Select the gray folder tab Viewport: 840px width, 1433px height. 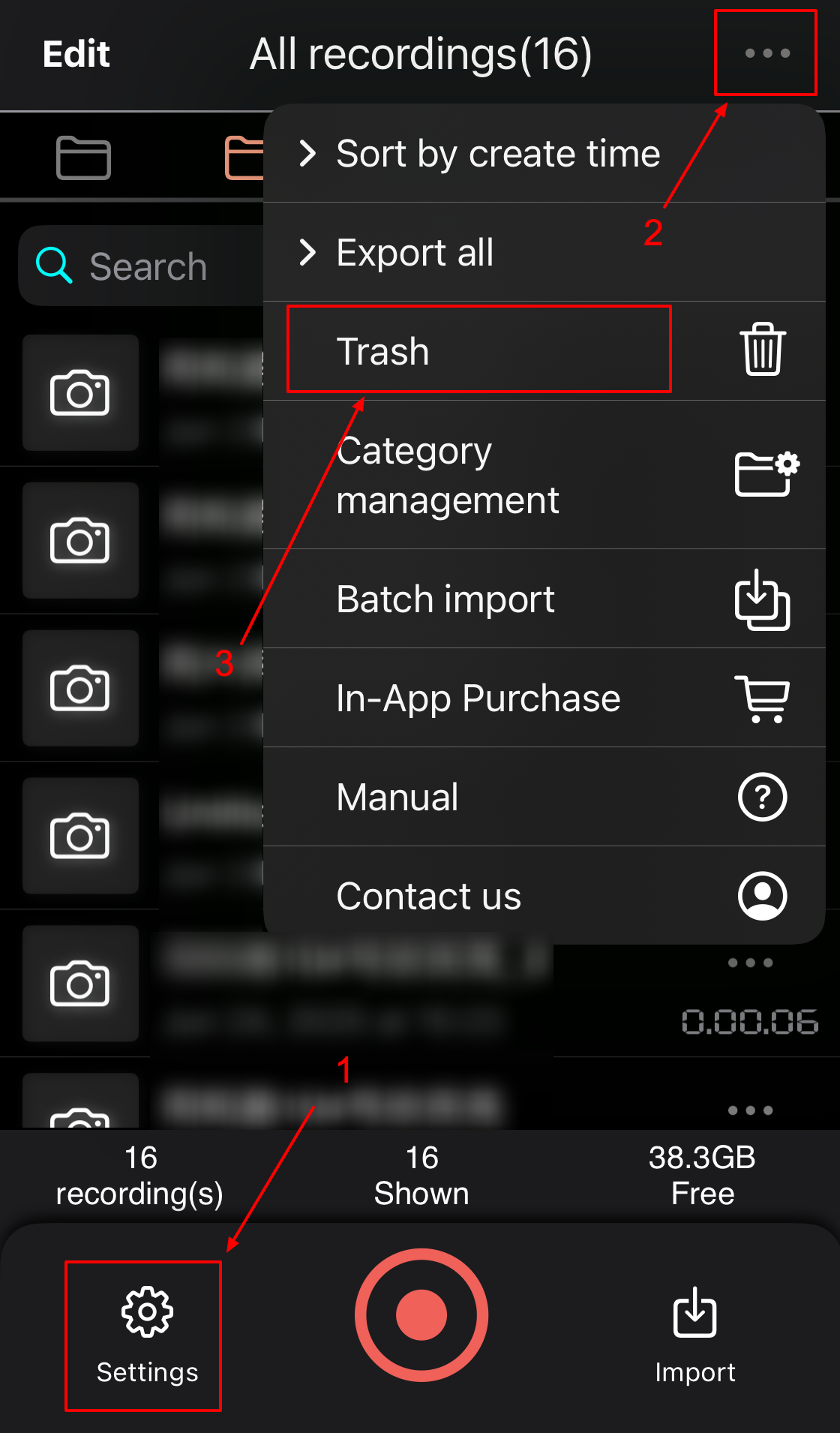(x=83, y=158)
